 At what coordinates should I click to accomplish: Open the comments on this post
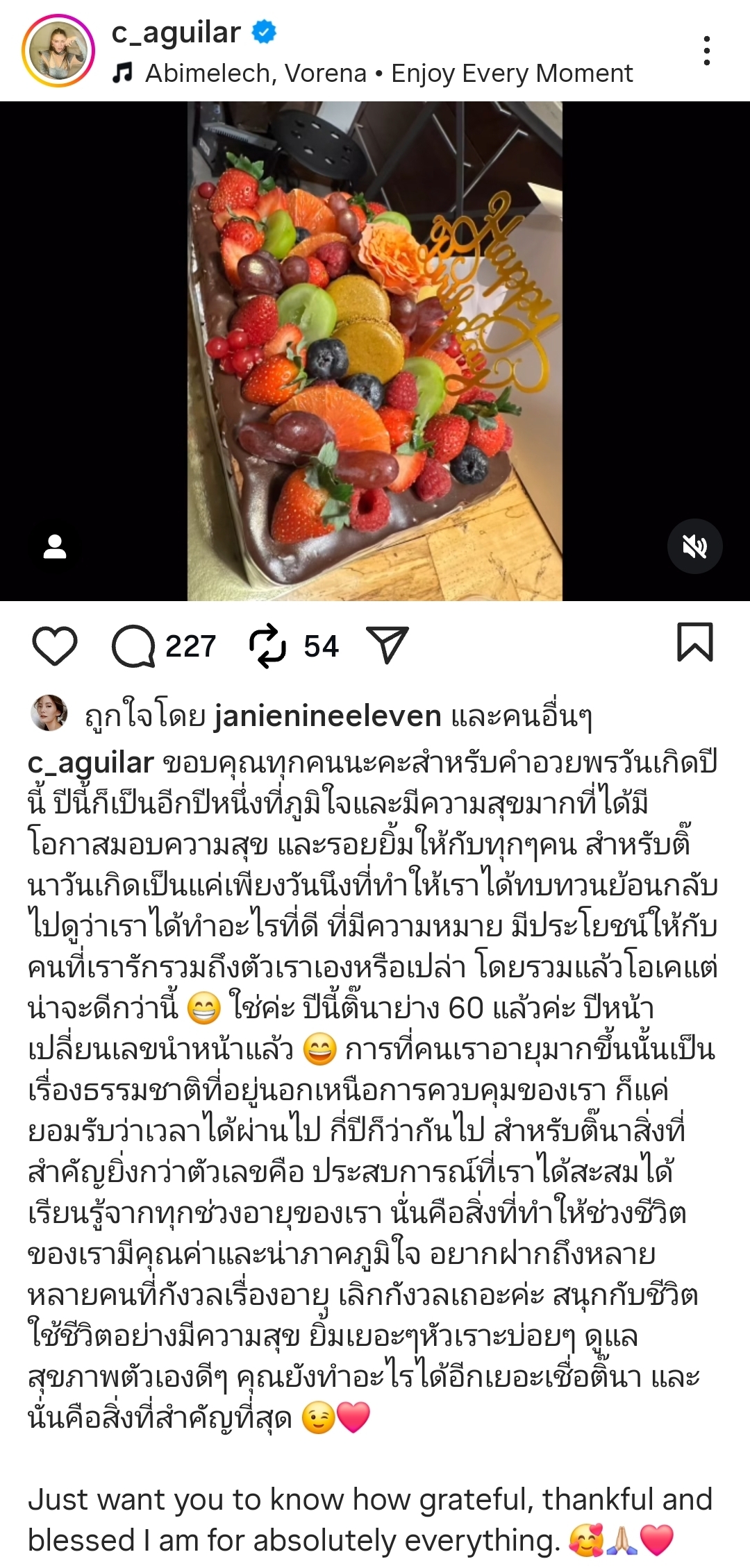click(x=134, y=646)
